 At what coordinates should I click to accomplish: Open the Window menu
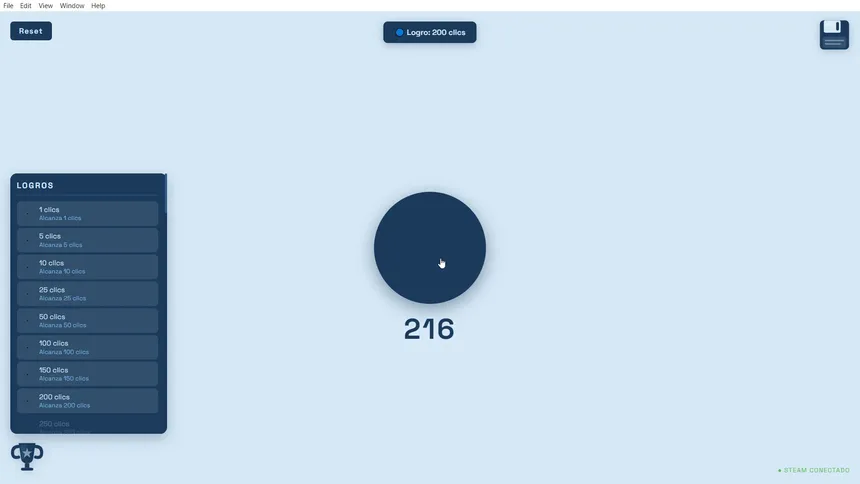click(72, 6)
